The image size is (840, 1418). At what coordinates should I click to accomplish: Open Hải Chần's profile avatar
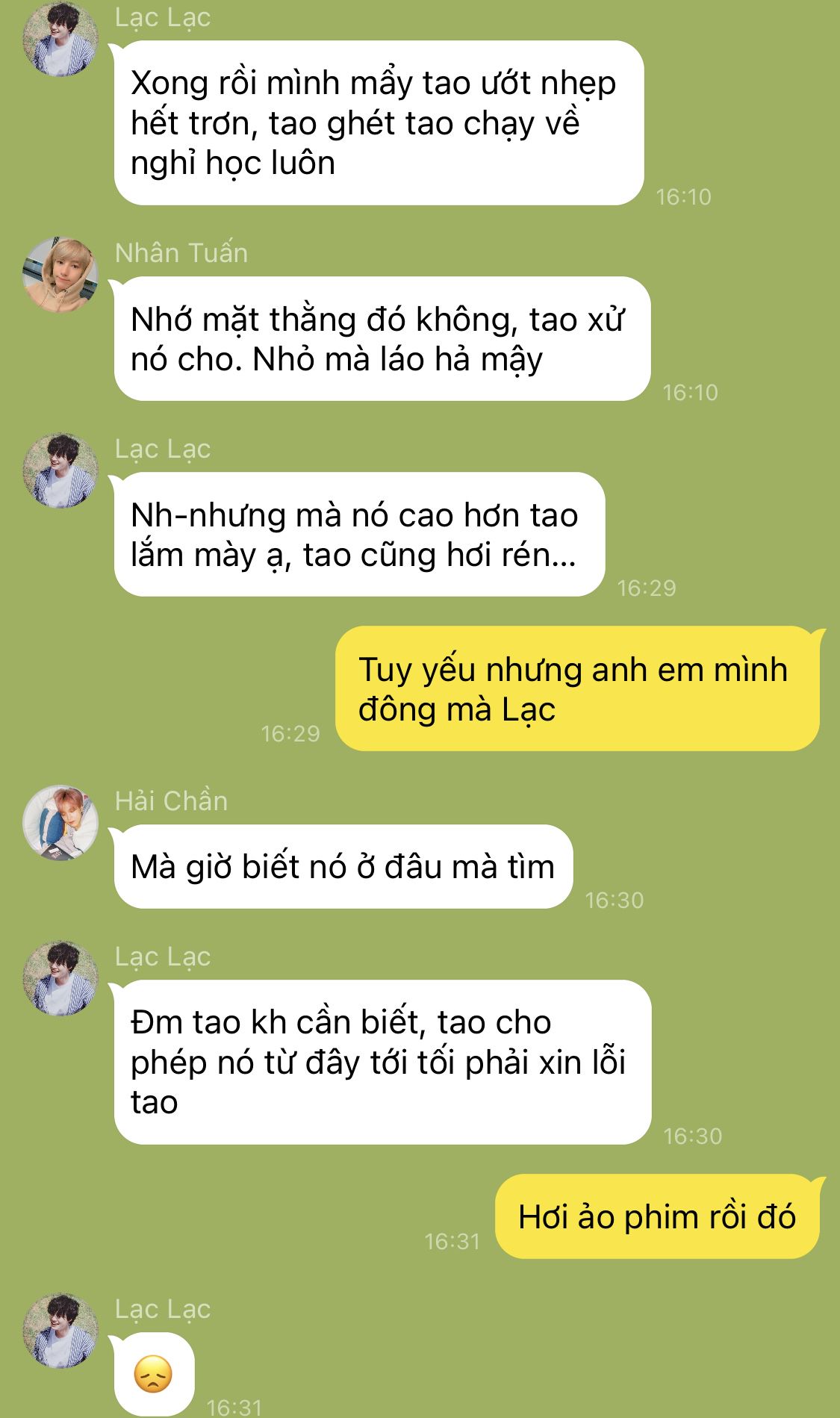click(x=60, y=822)
